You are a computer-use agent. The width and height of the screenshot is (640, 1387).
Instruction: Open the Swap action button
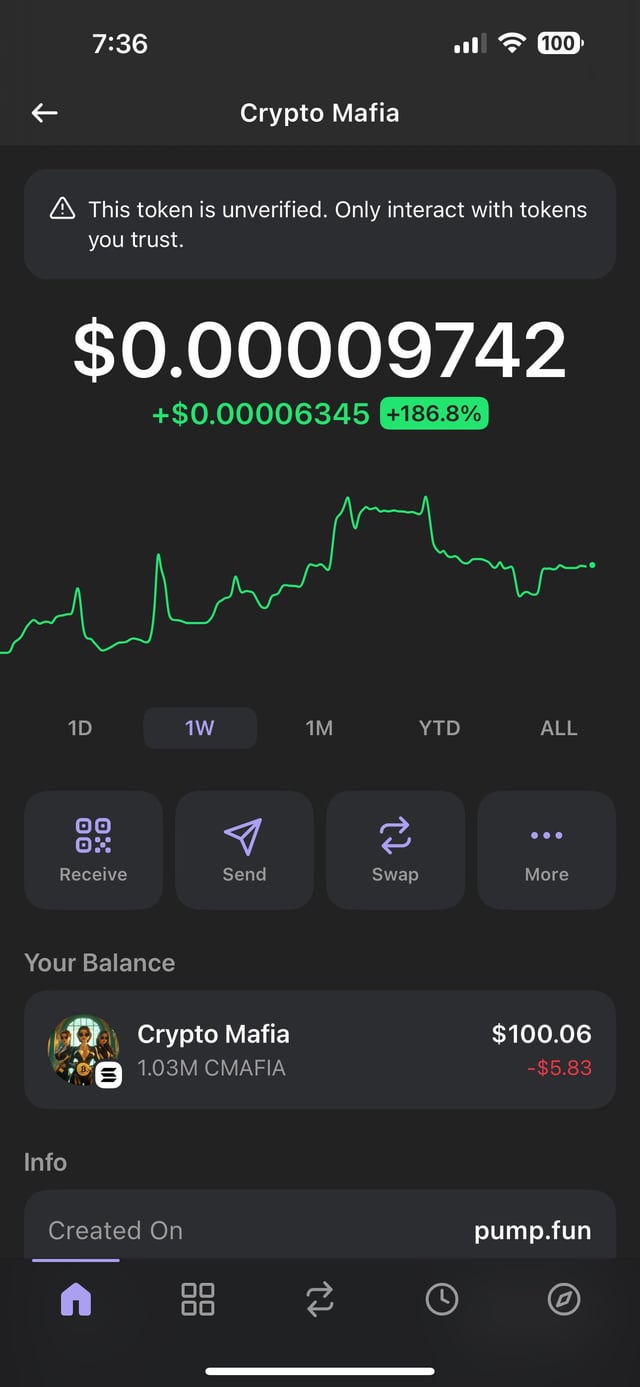[395, 850]
